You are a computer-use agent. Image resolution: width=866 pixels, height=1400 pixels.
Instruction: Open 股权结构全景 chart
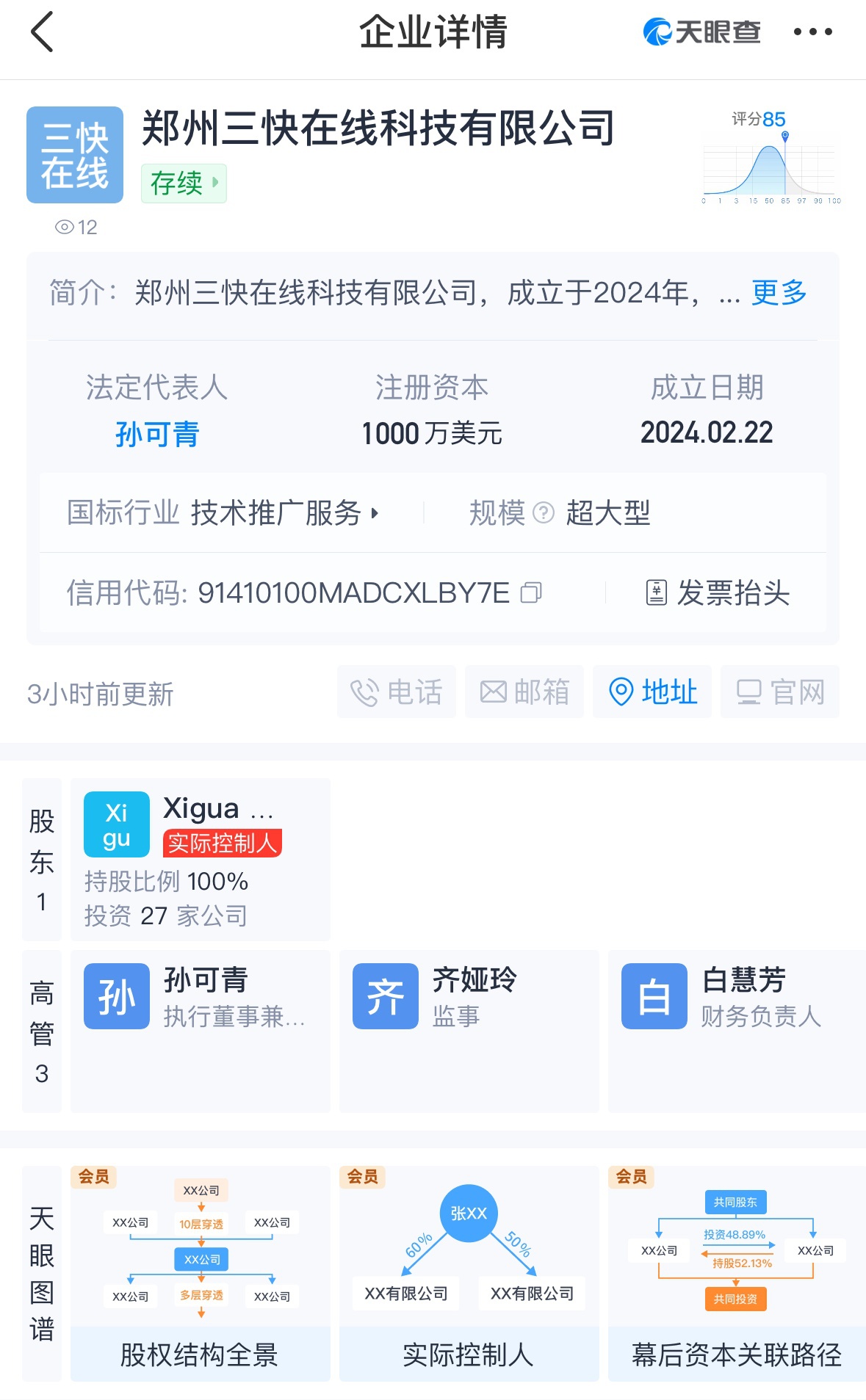[201, 1274]
